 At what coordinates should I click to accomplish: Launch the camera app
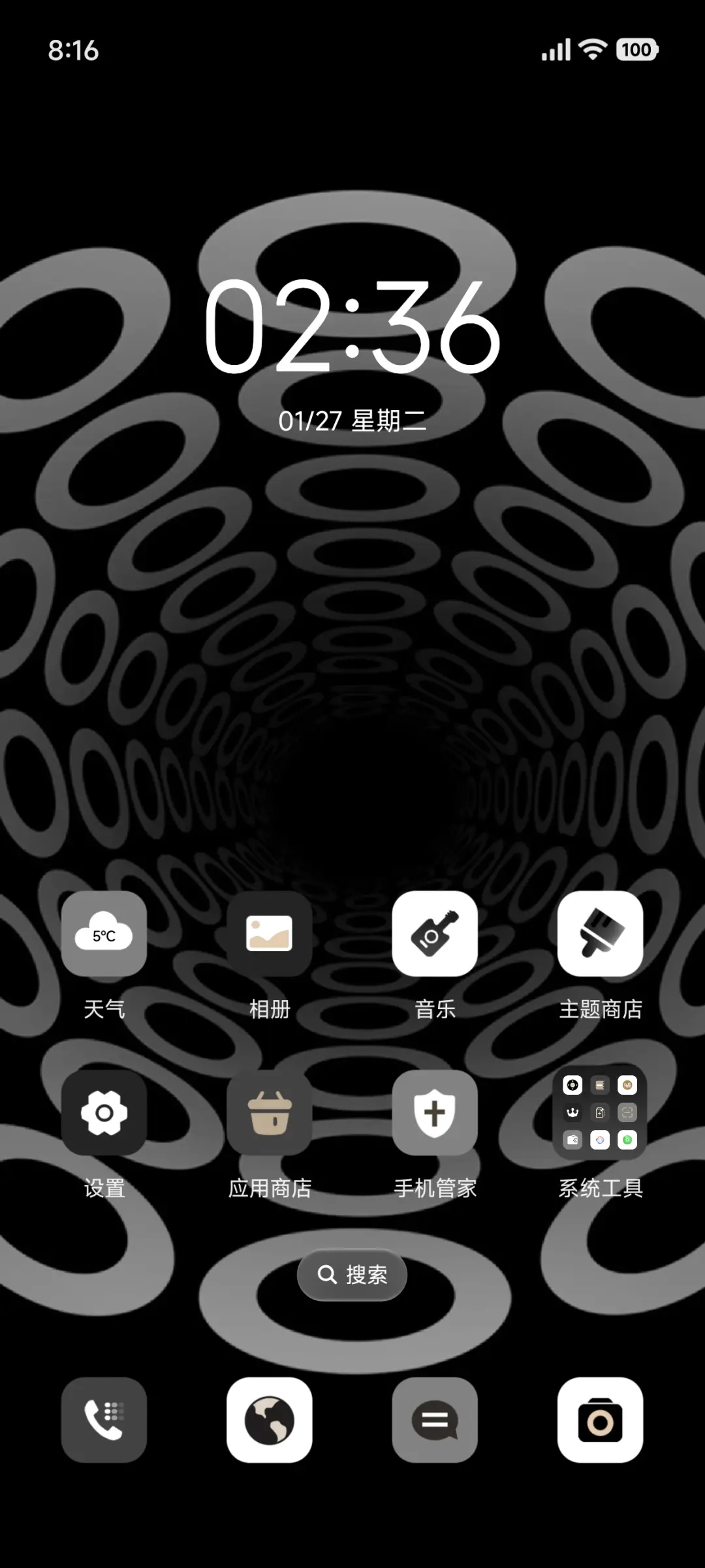(x=600, y=1420)
